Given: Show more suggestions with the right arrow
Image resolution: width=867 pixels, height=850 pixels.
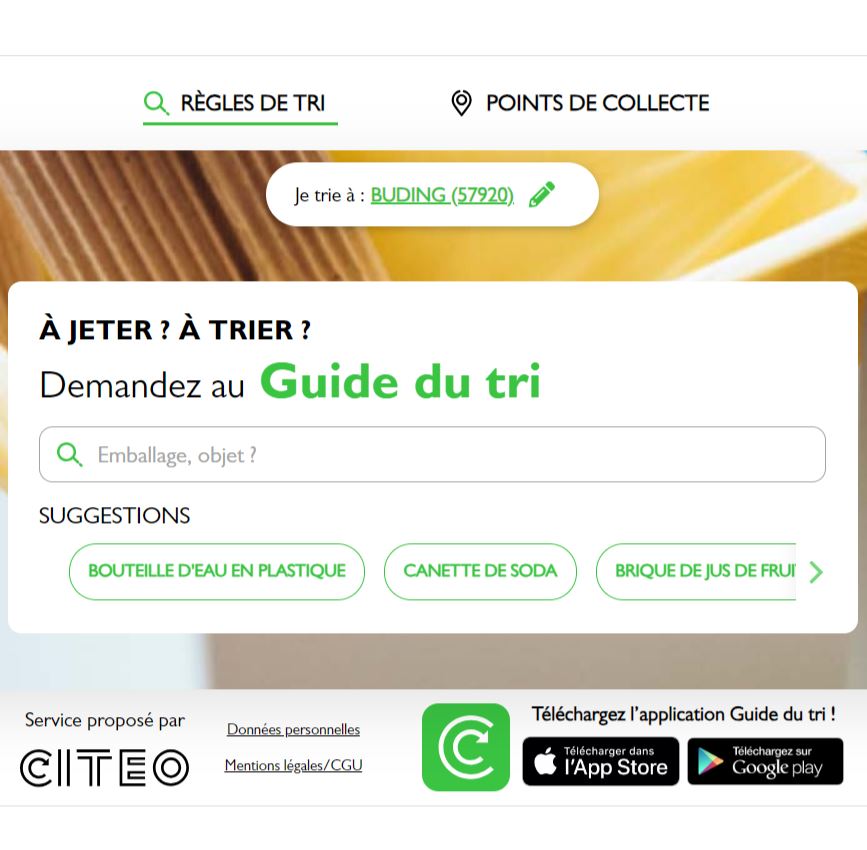Looking at the screenshot, I should 816,572.
